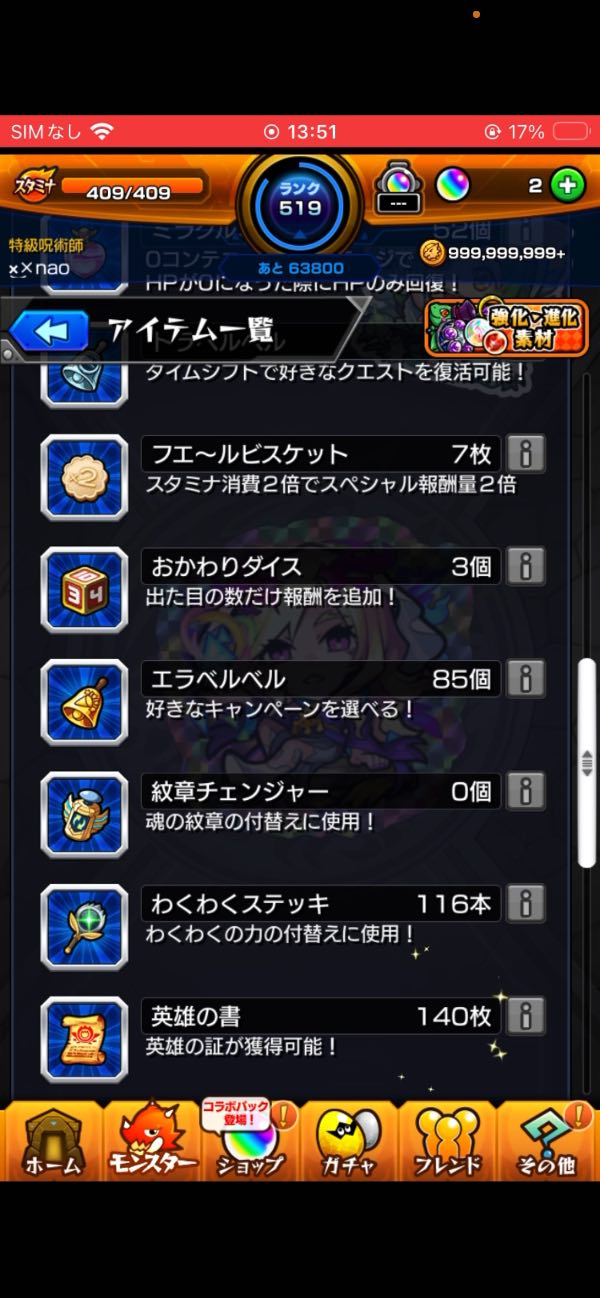This screenshot has width=600, height=1298.
Task: Open info for エラベルベル
Action: pos(526,679)
